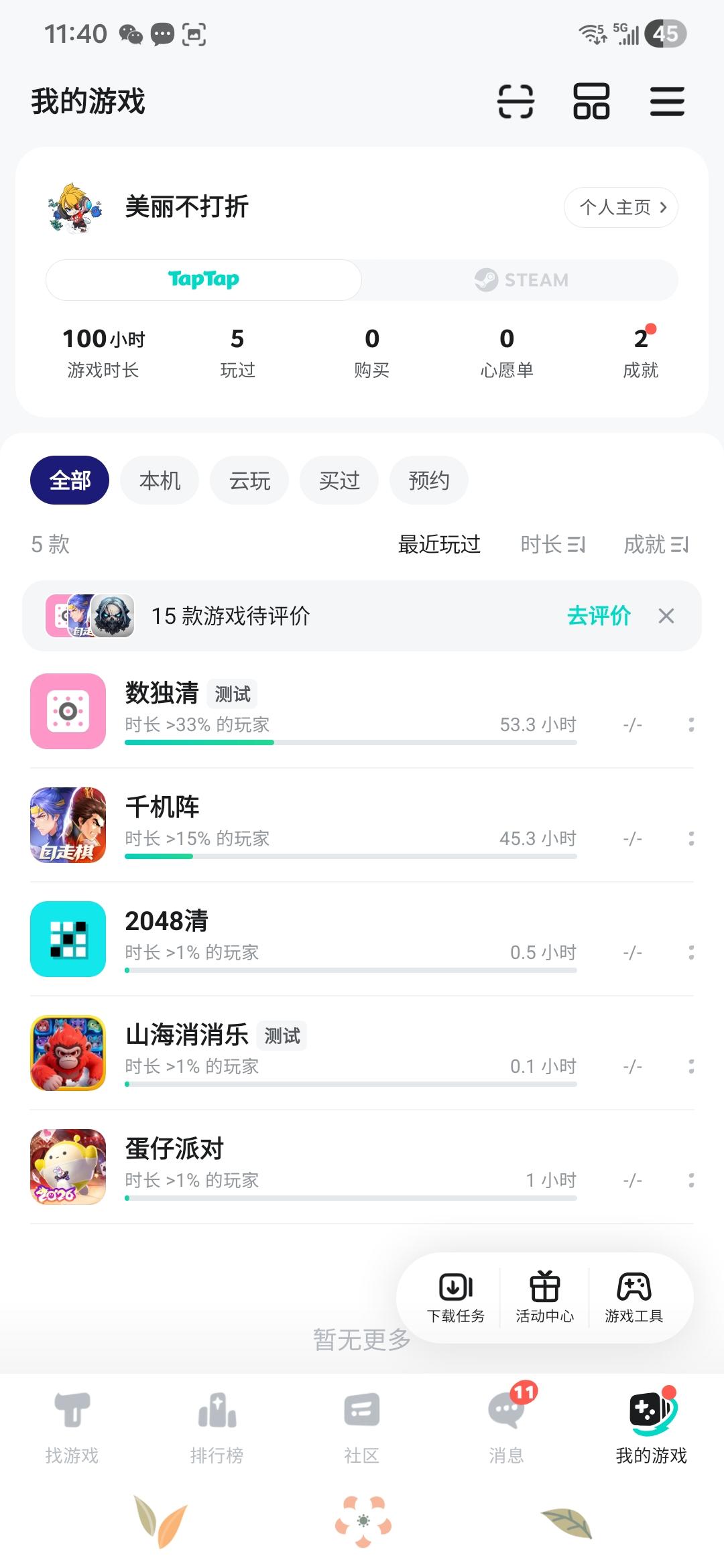Dismiss the 15 款游戏待评价 banner
The width and height of the screenshot is (724, 1568).
click(666, 616)
